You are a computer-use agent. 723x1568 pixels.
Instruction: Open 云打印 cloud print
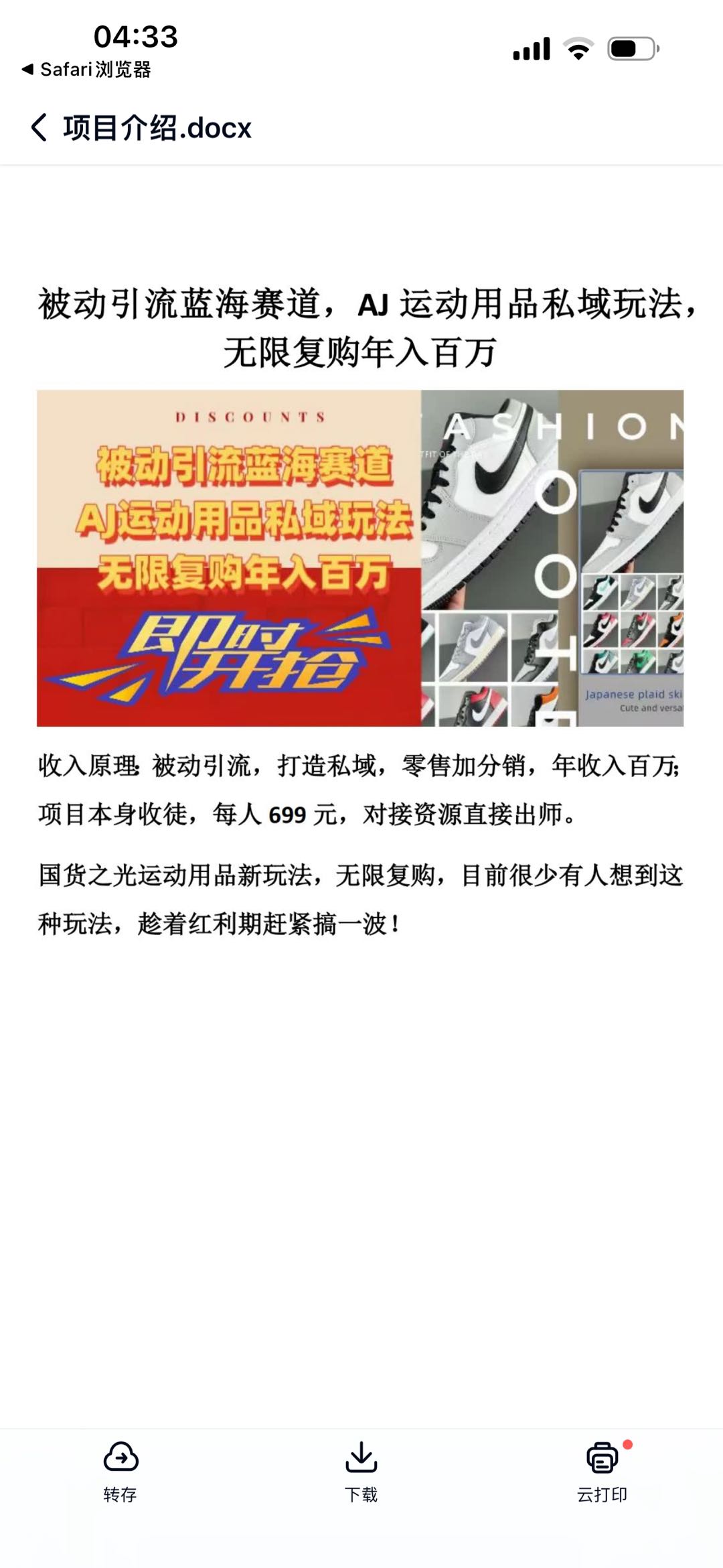pos(602,1471)
